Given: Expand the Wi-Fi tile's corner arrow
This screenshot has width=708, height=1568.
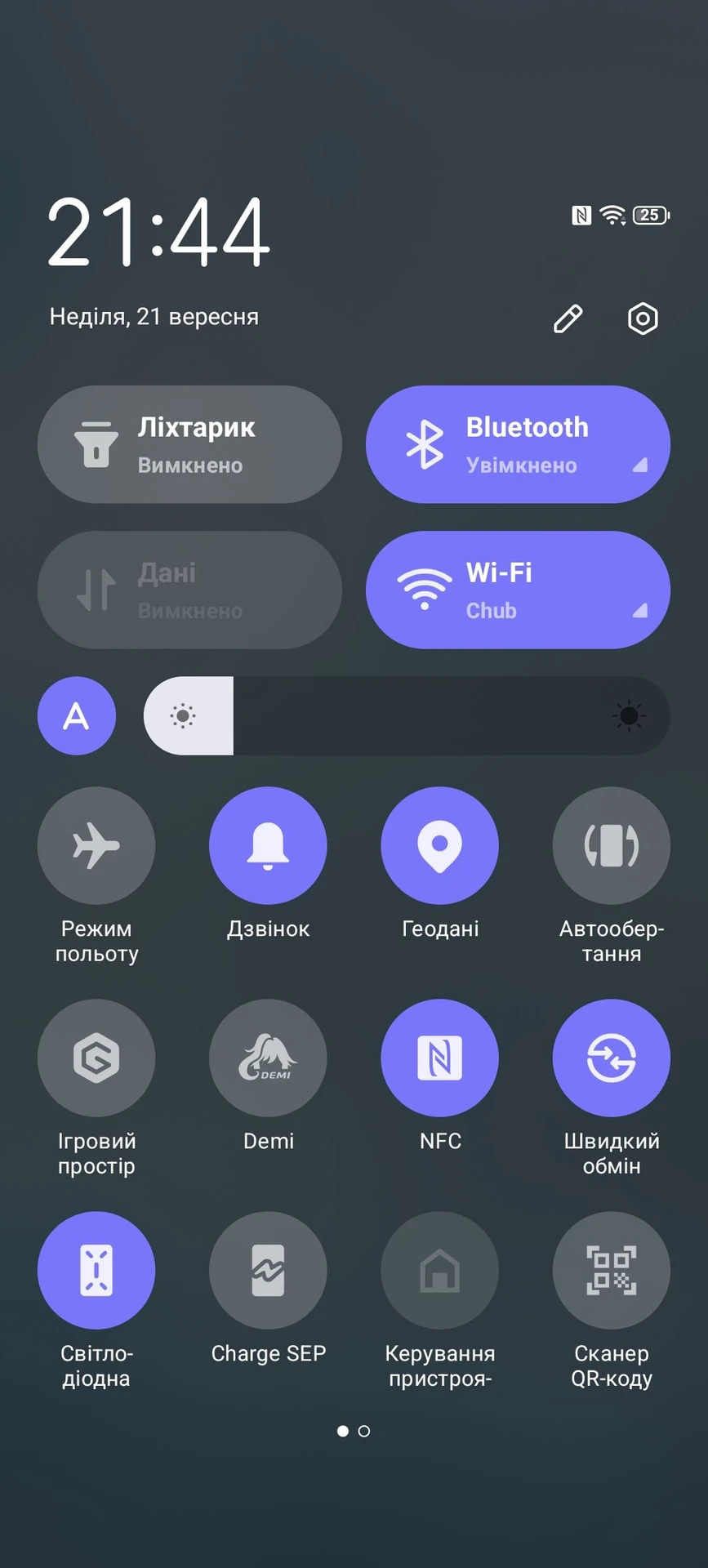Looking at the screenshot, I should pos(640,610).
